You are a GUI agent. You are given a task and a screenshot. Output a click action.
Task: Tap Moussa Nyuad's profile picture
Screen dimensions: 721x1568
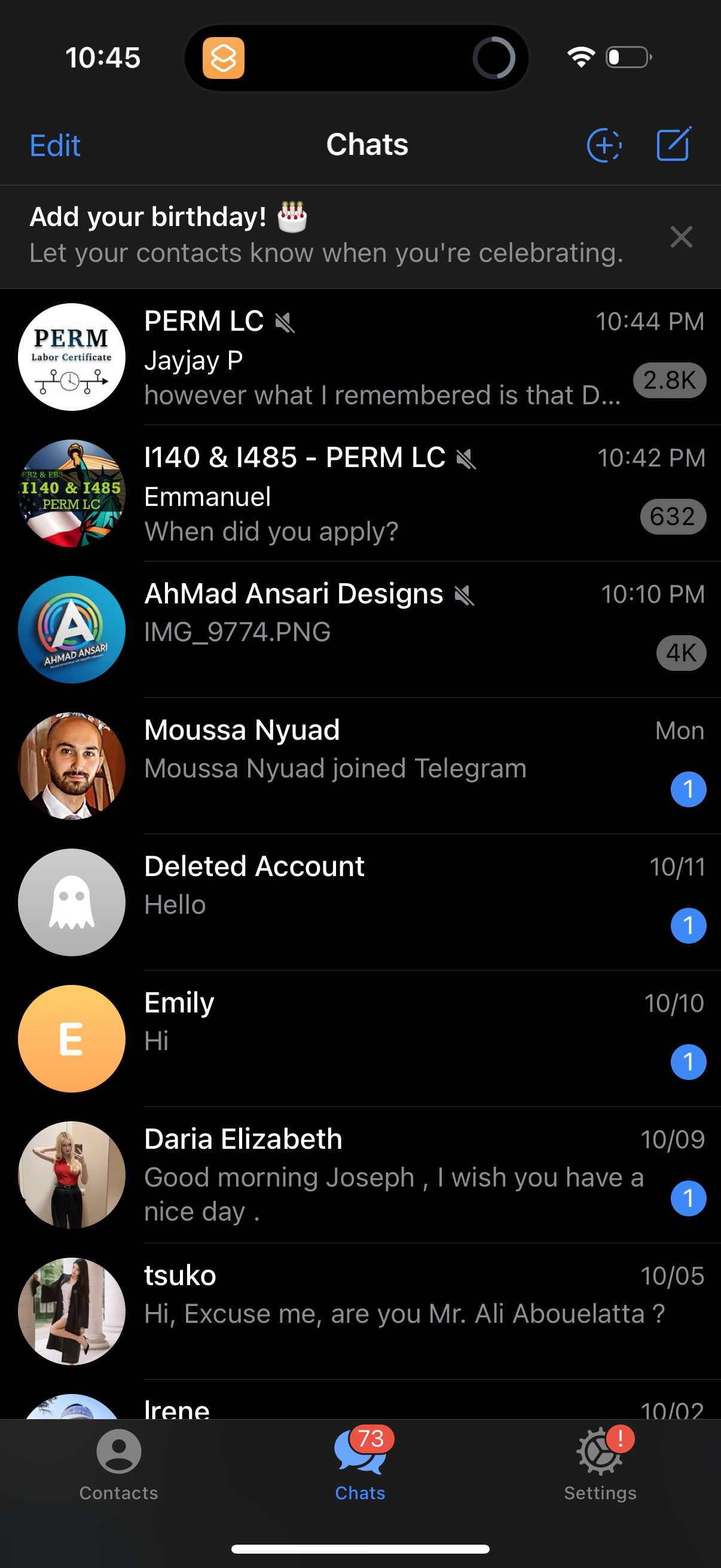pos(71,765)
